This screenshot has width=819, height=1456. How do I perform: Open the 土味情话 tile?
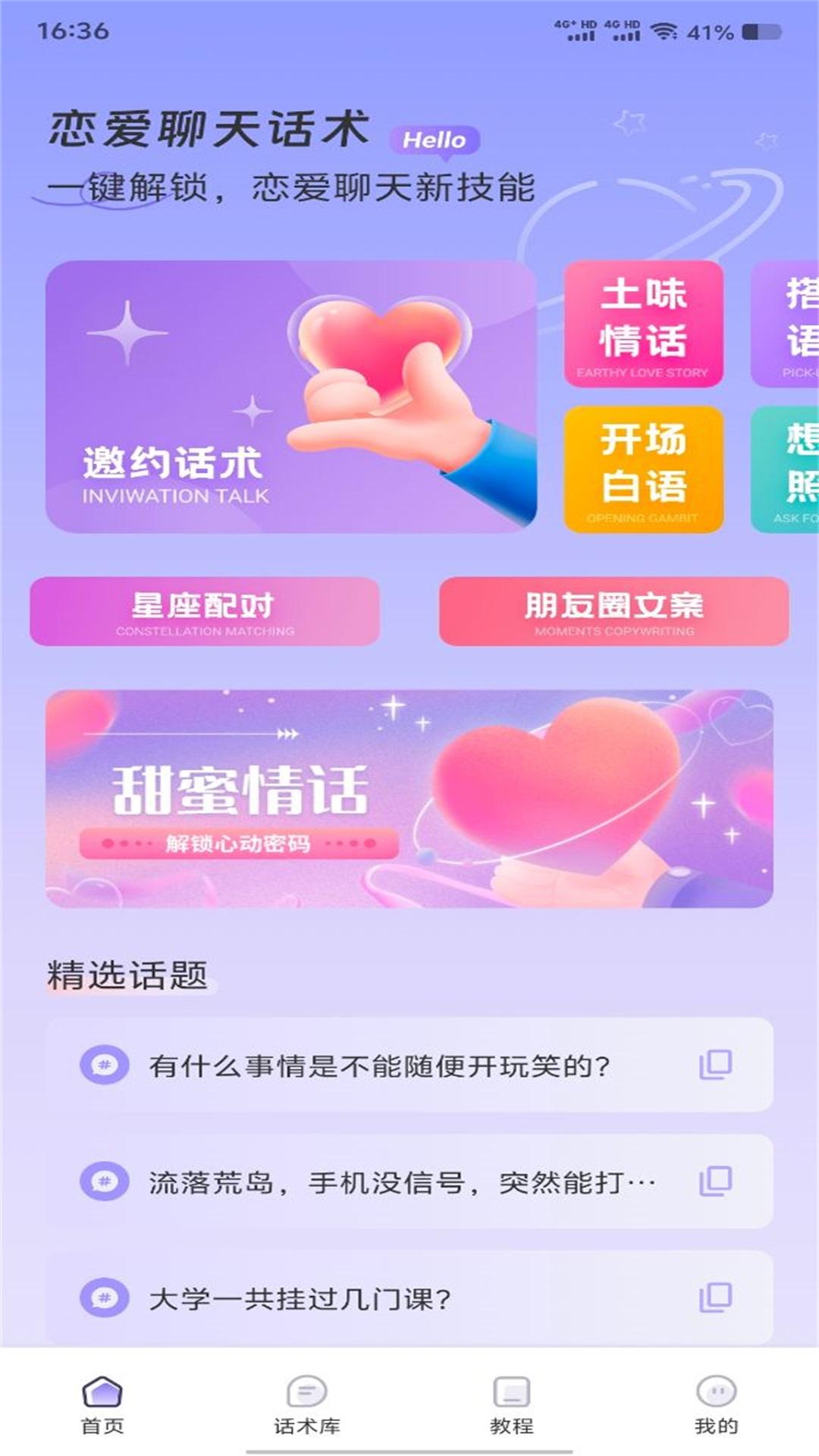(643, 324)
